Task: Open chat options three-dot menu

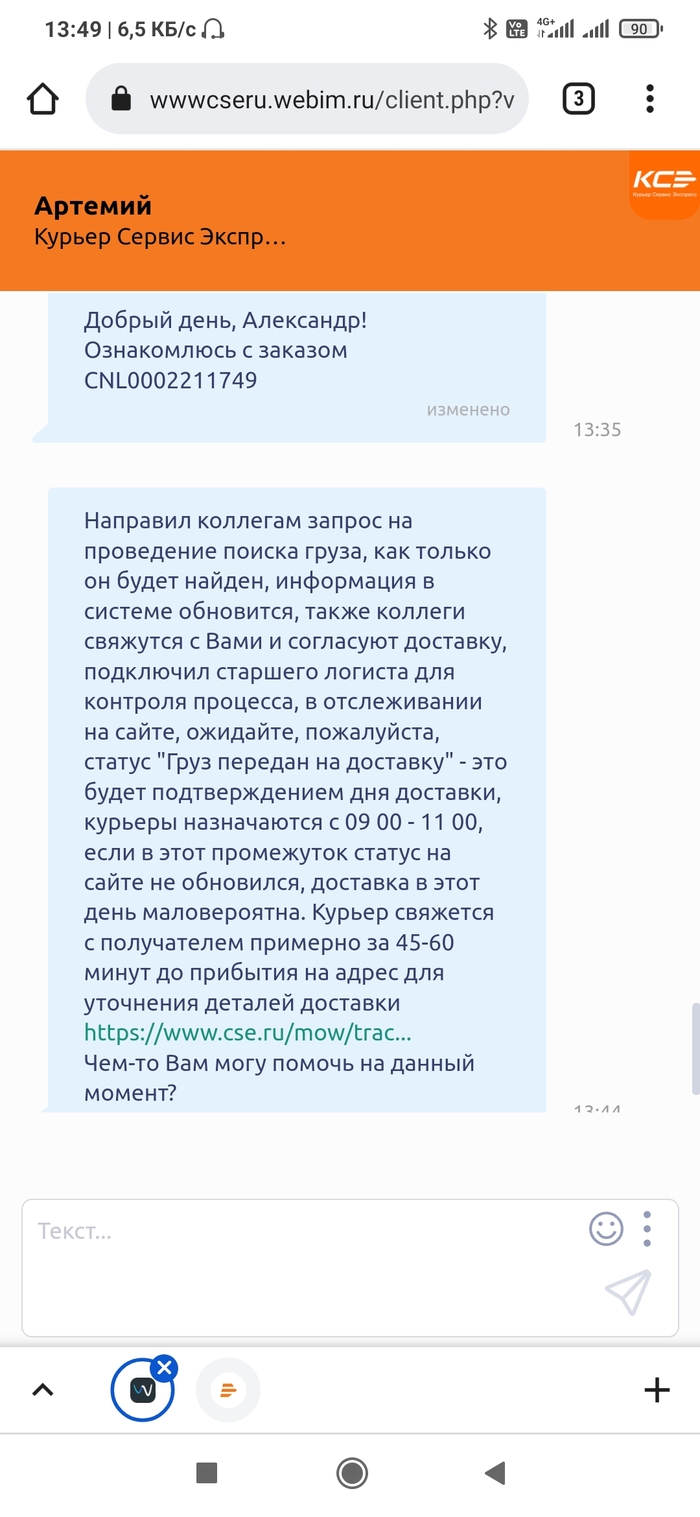Action: (x=647, y=1229)
